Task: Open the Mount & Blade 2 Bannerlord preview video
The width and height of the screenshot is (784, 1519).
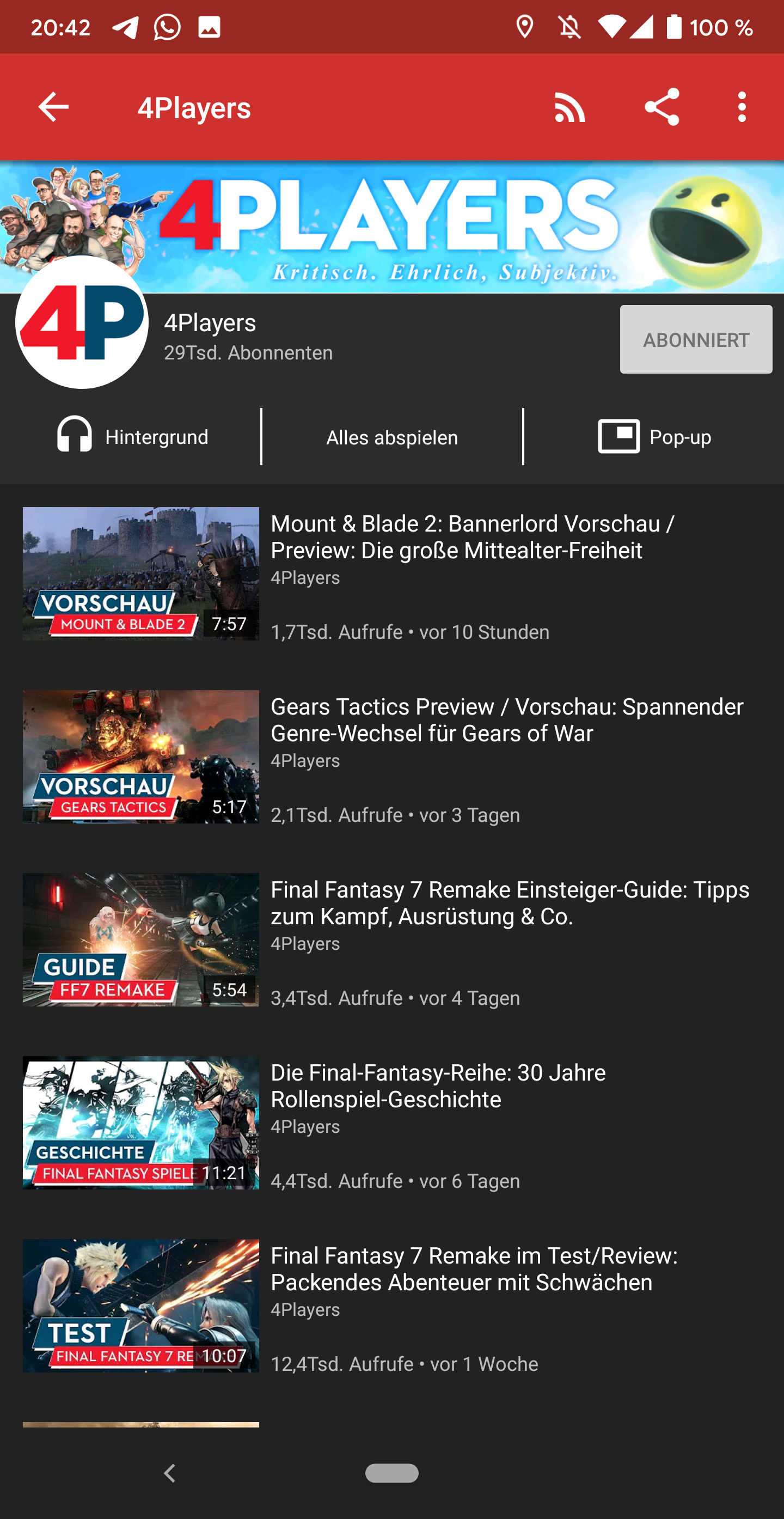Action: (x=471, y=536)
